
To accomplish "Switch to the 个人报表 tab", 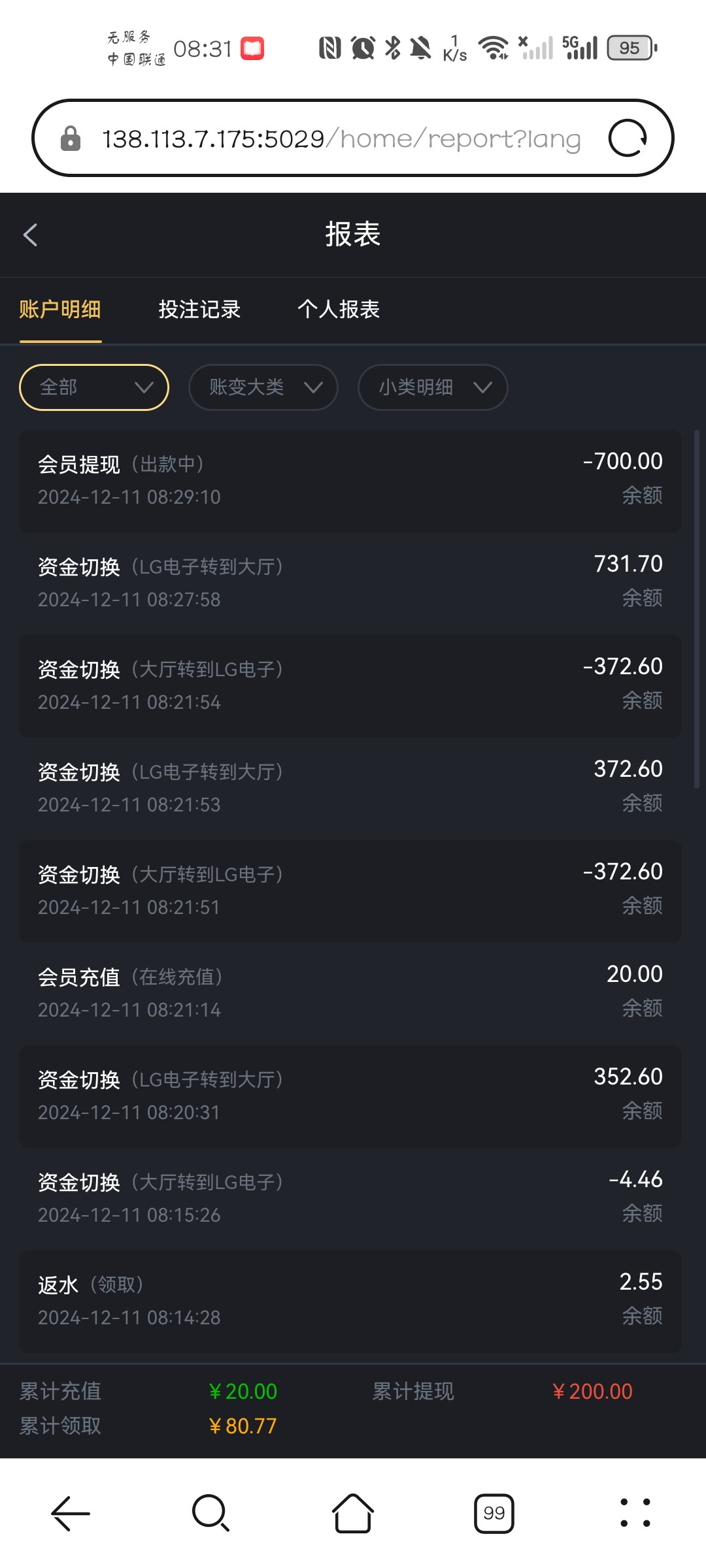I will point(339,309).
